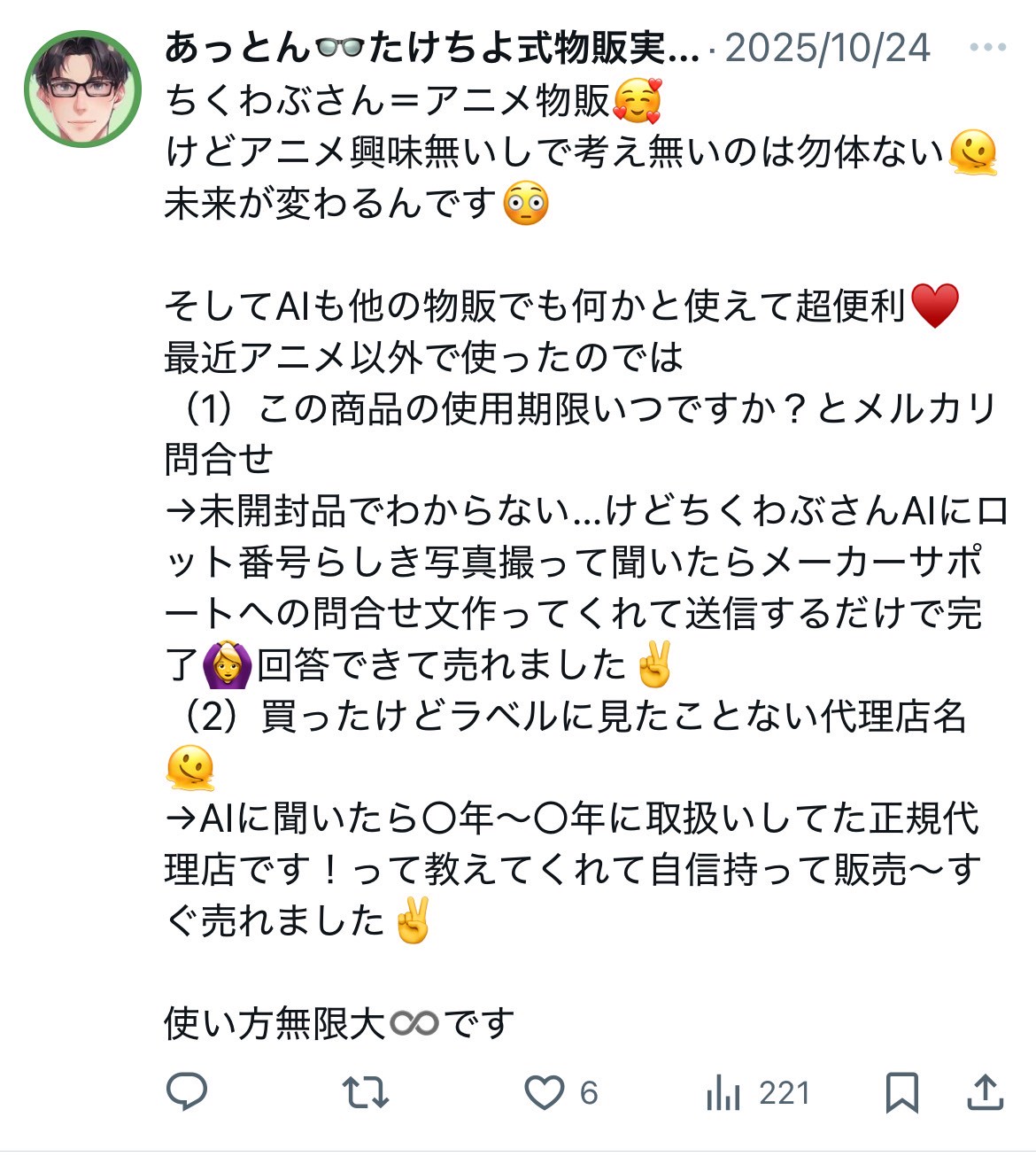Open あっとん's profile avatar
The height and width of the screenshot is (1164, 1036).
tap(82, 89)
